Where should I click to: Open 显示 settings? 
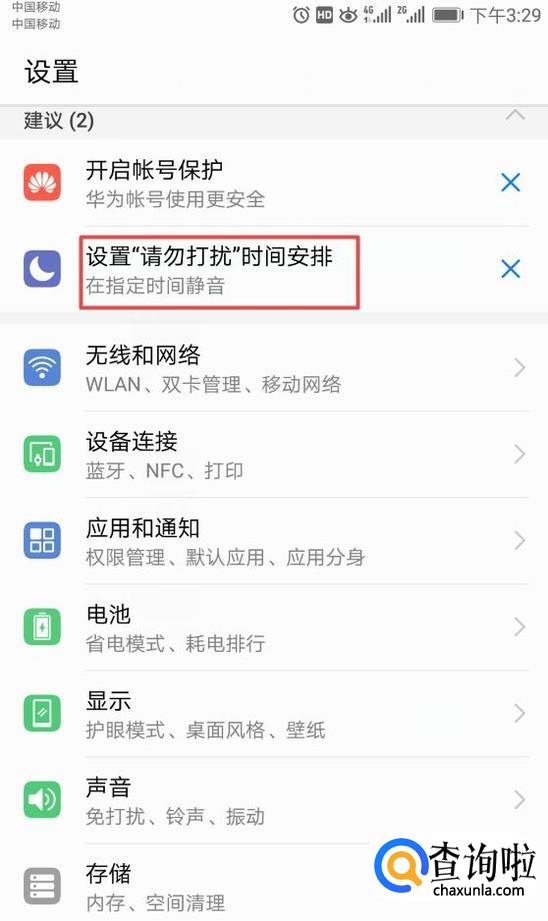point(274,714)
